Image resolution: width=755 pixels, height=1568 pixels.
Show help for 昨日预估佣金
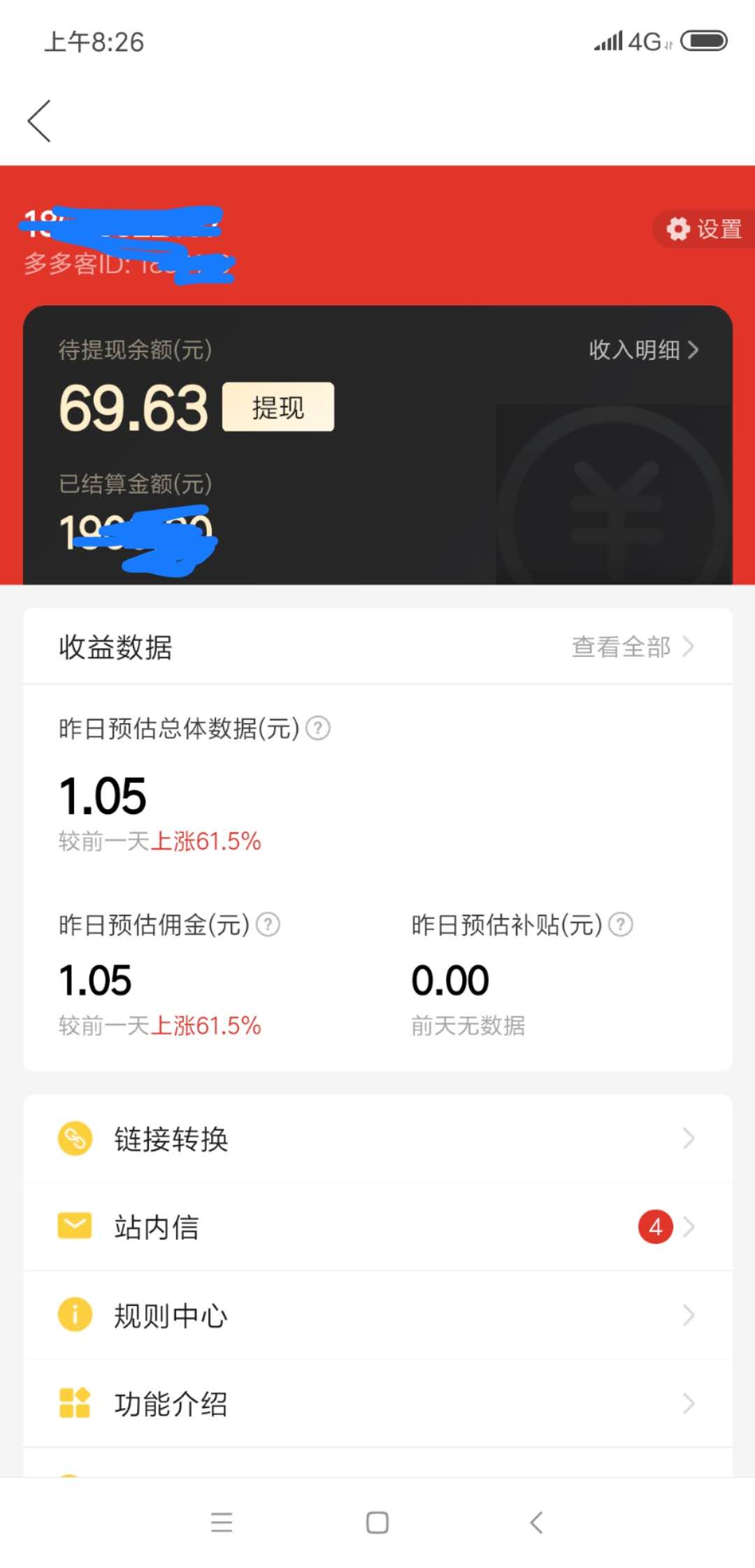[268, 924]
